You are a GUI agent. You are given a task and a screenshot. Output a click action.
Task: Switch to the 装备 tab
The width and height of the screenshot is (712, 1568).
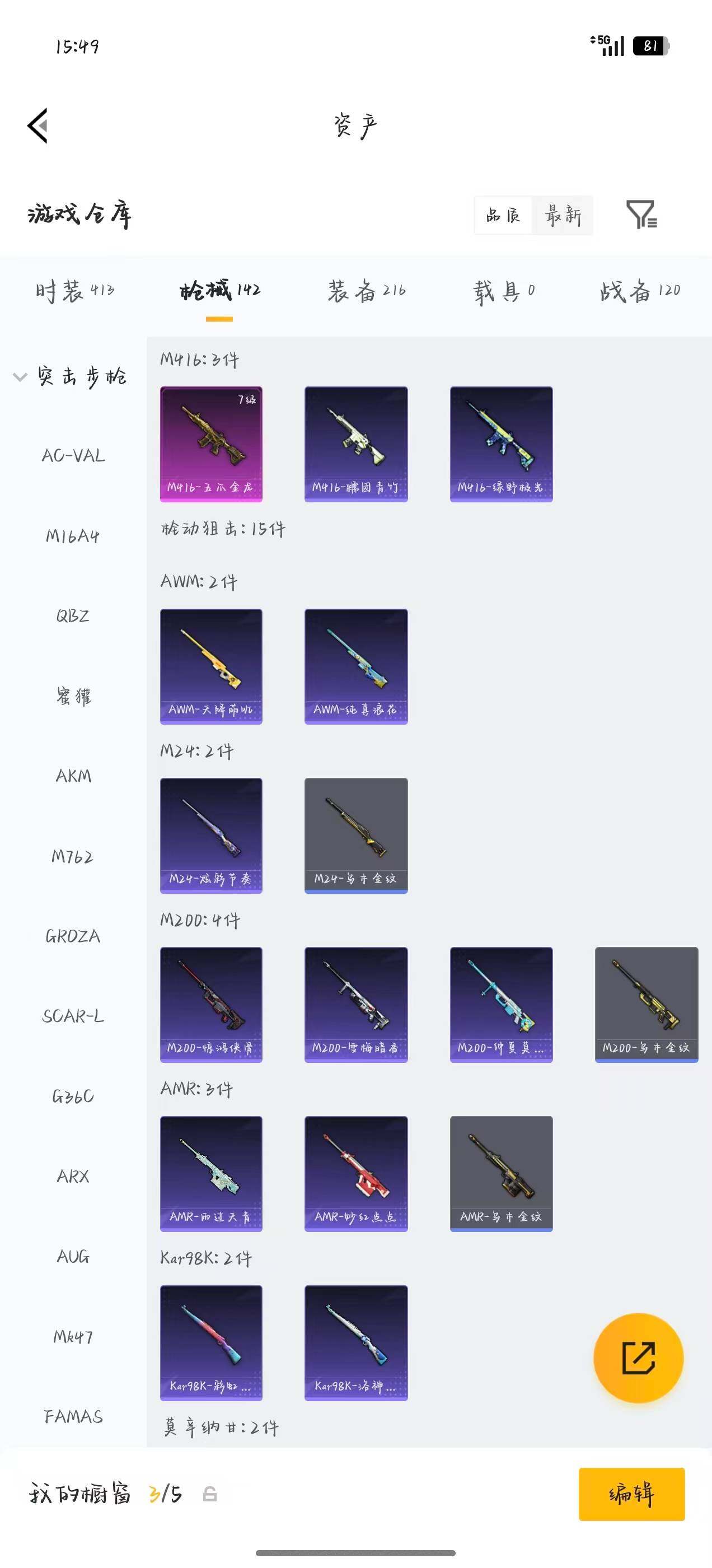pyautogui.click(x=366, y=291)
